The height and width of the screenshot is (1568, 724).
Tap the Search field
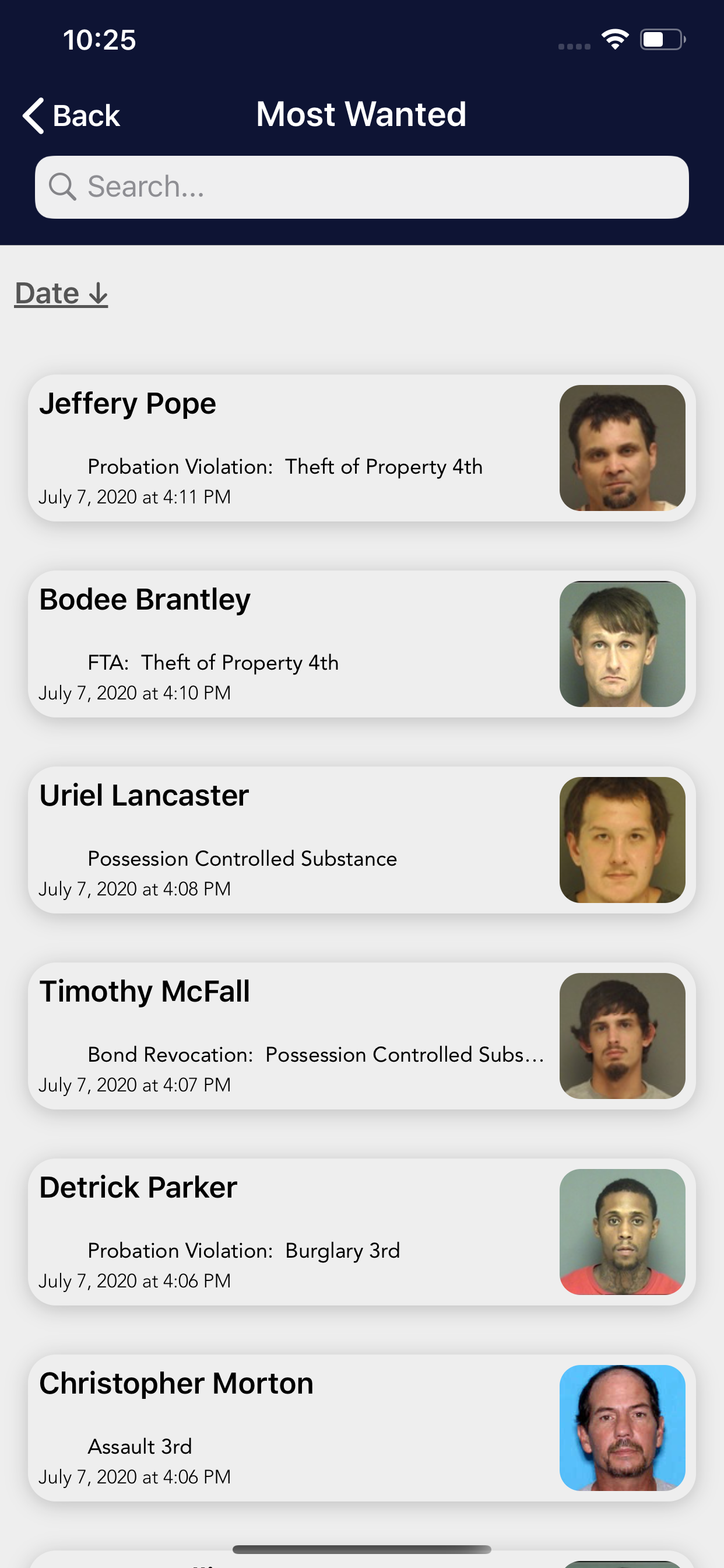point(361,187)
